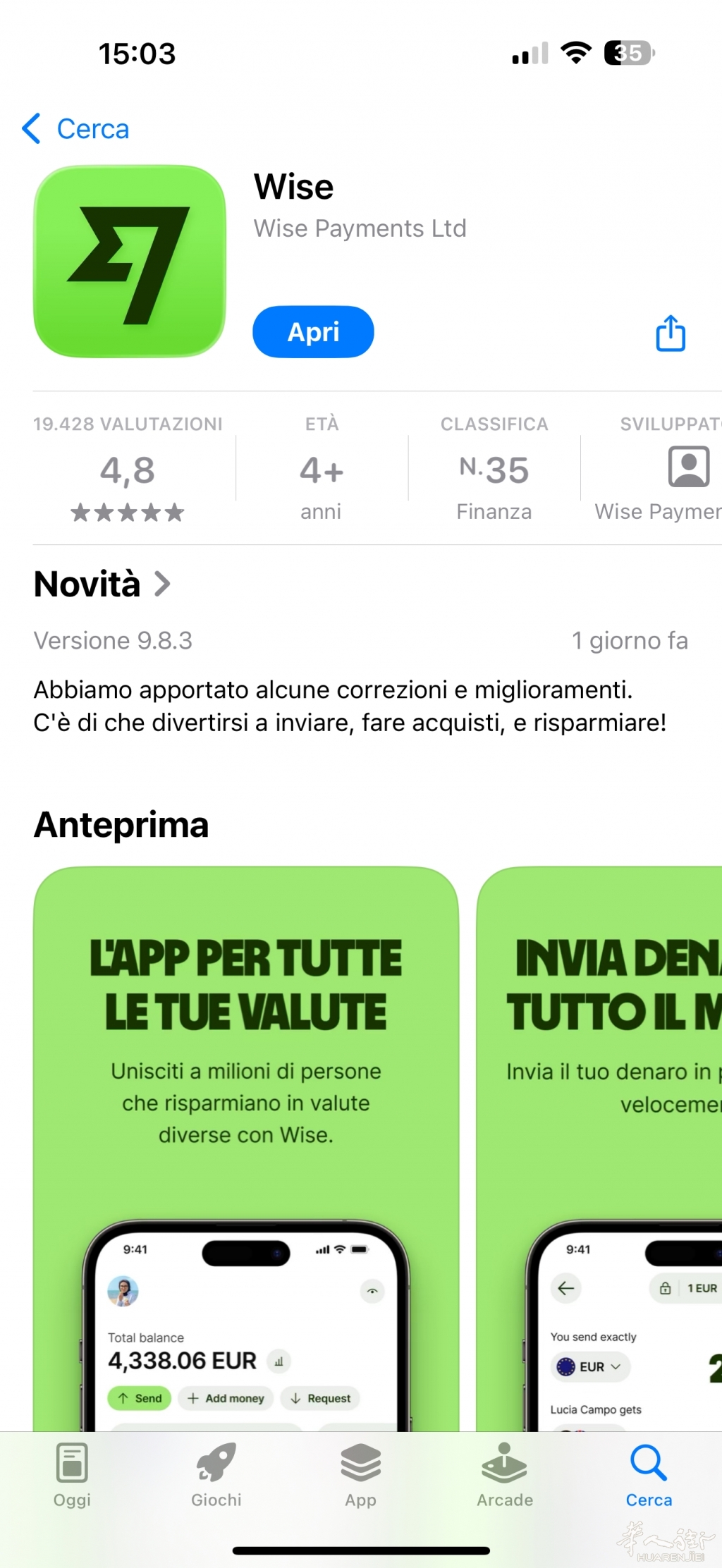The height and width of the screenshot is (1568, 722).
Task: Switch to the App tab
Action: point(360,1475)
